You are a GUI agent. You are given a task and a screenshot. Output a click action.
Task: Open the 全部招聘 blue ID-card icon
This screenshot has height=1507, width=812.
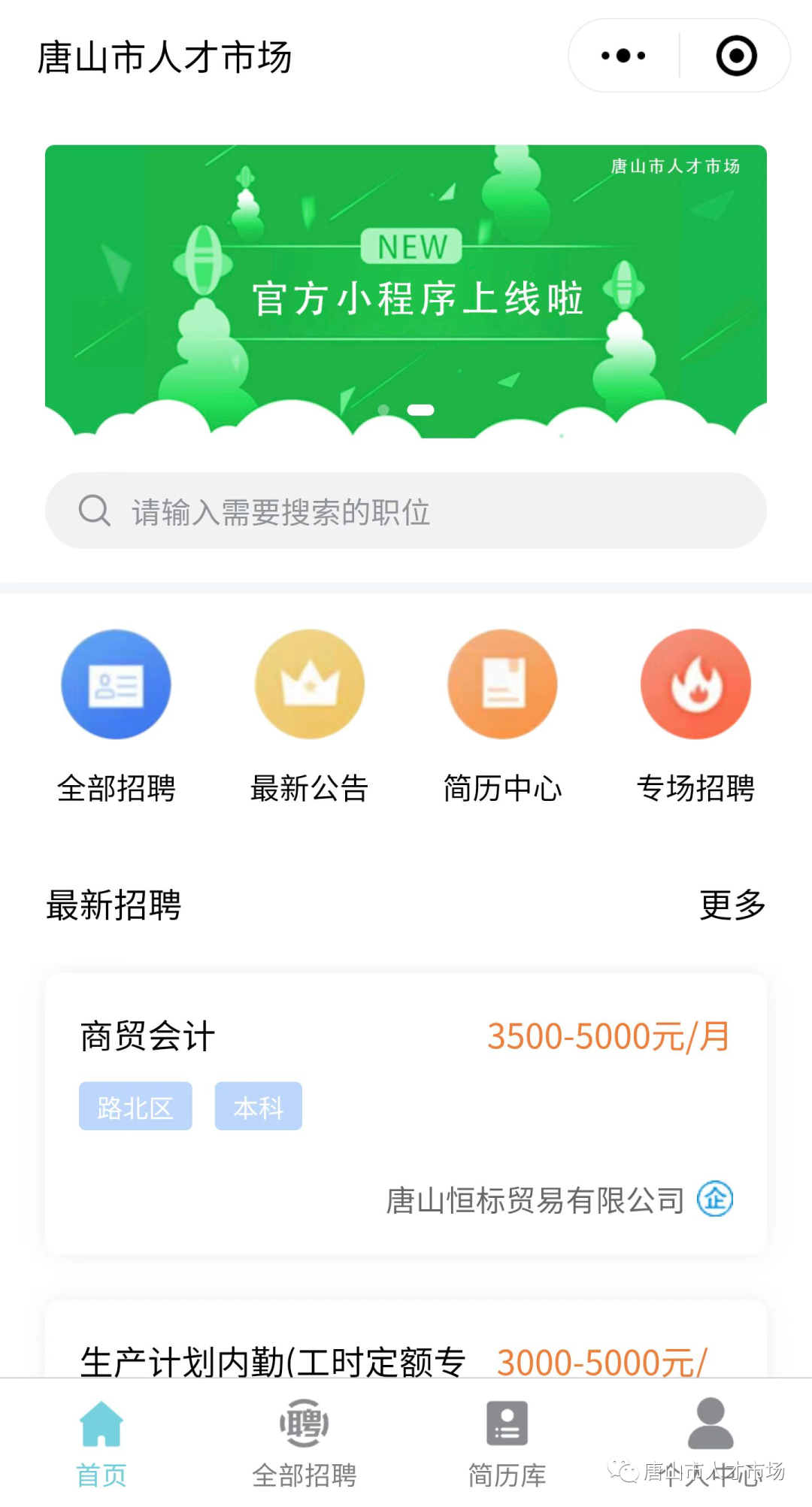116,684
